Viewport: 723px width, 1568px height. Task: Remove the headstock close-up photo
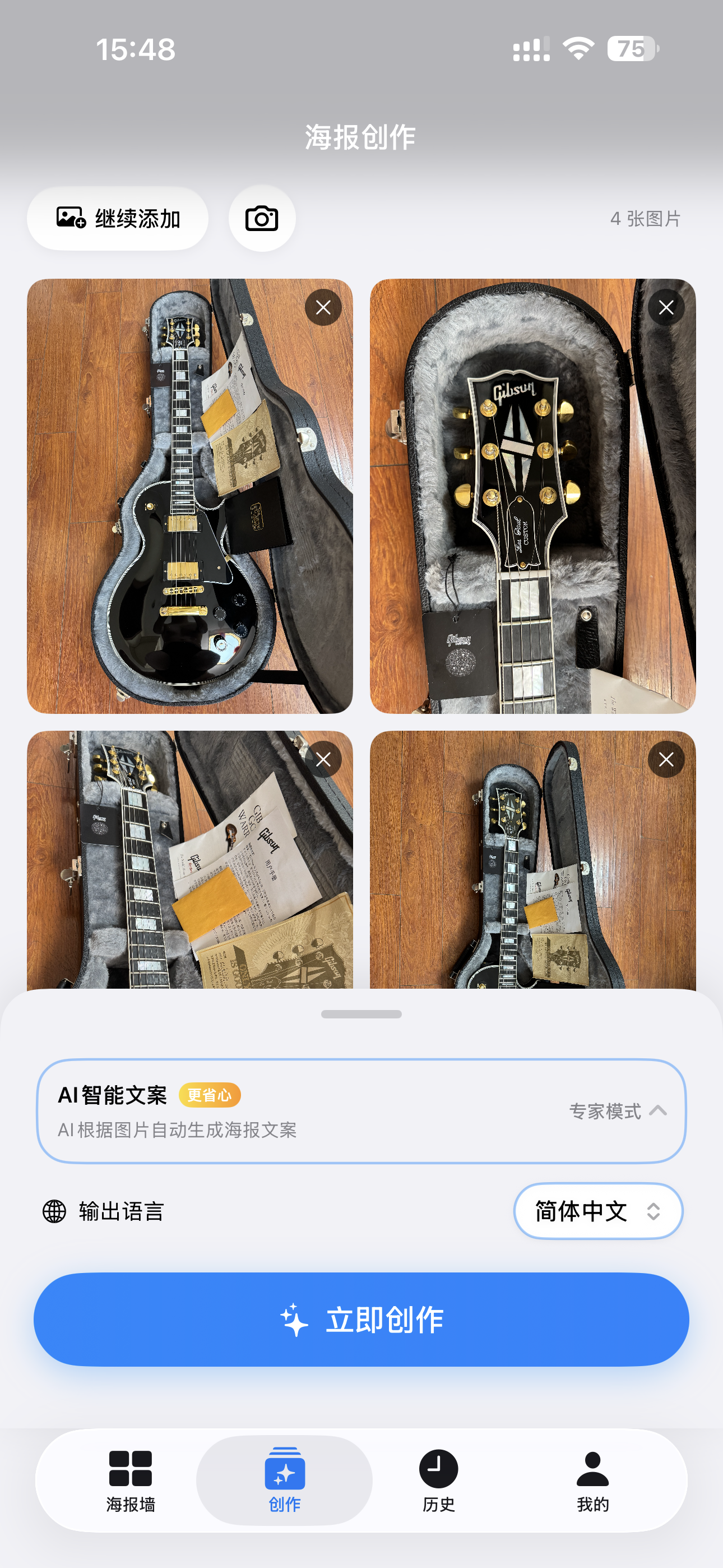pyautogui.click(x=666, y=308)
